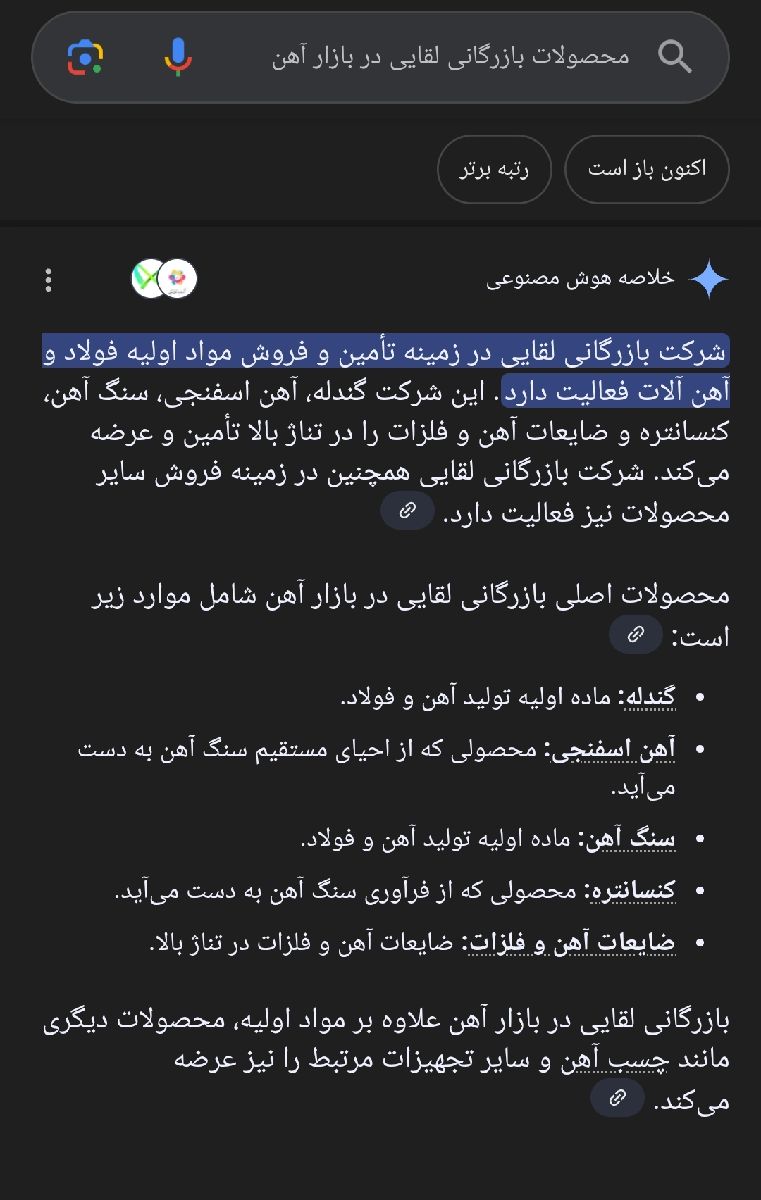Open the source link after the first paragraph
The image size is (761, 1200).
[407, 511]
